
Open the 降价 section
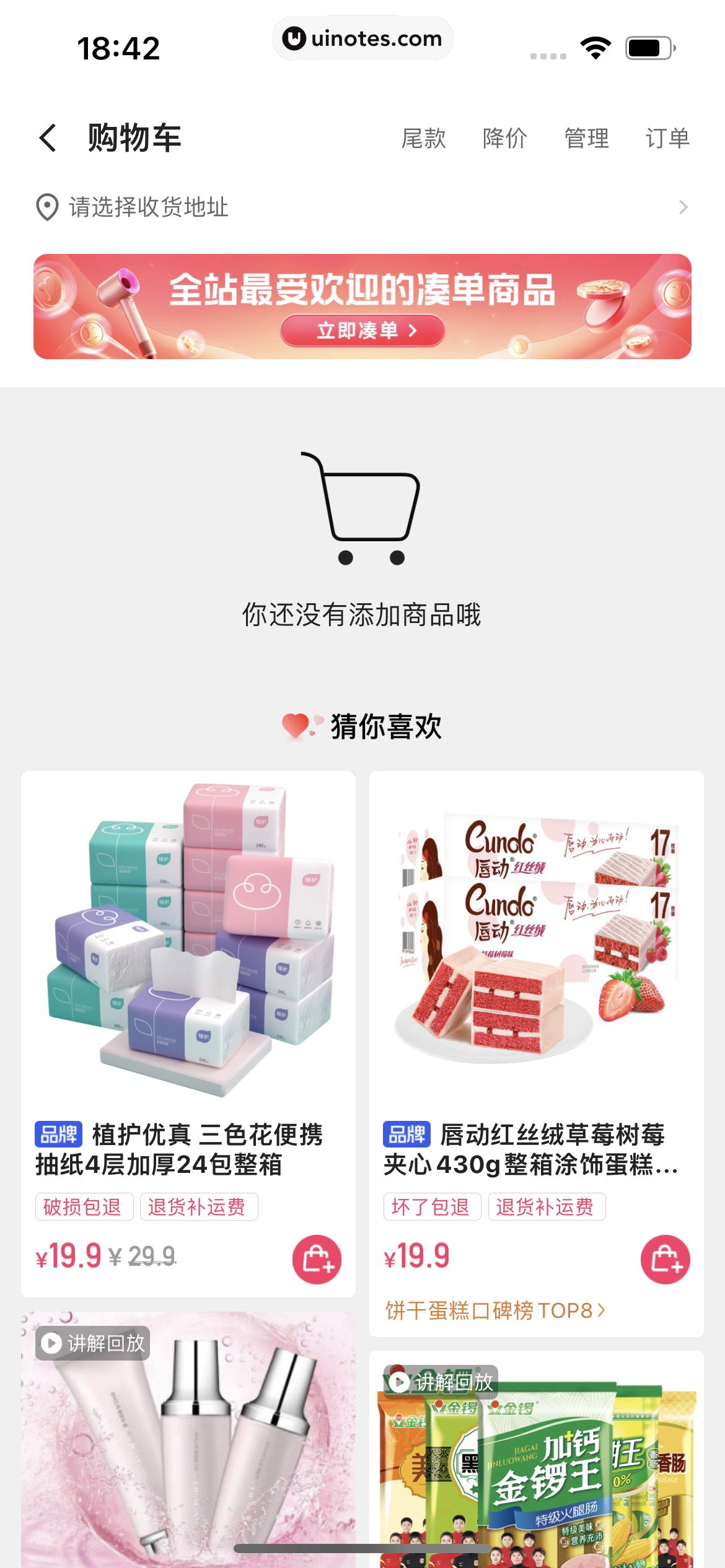[x=504, y=138]
